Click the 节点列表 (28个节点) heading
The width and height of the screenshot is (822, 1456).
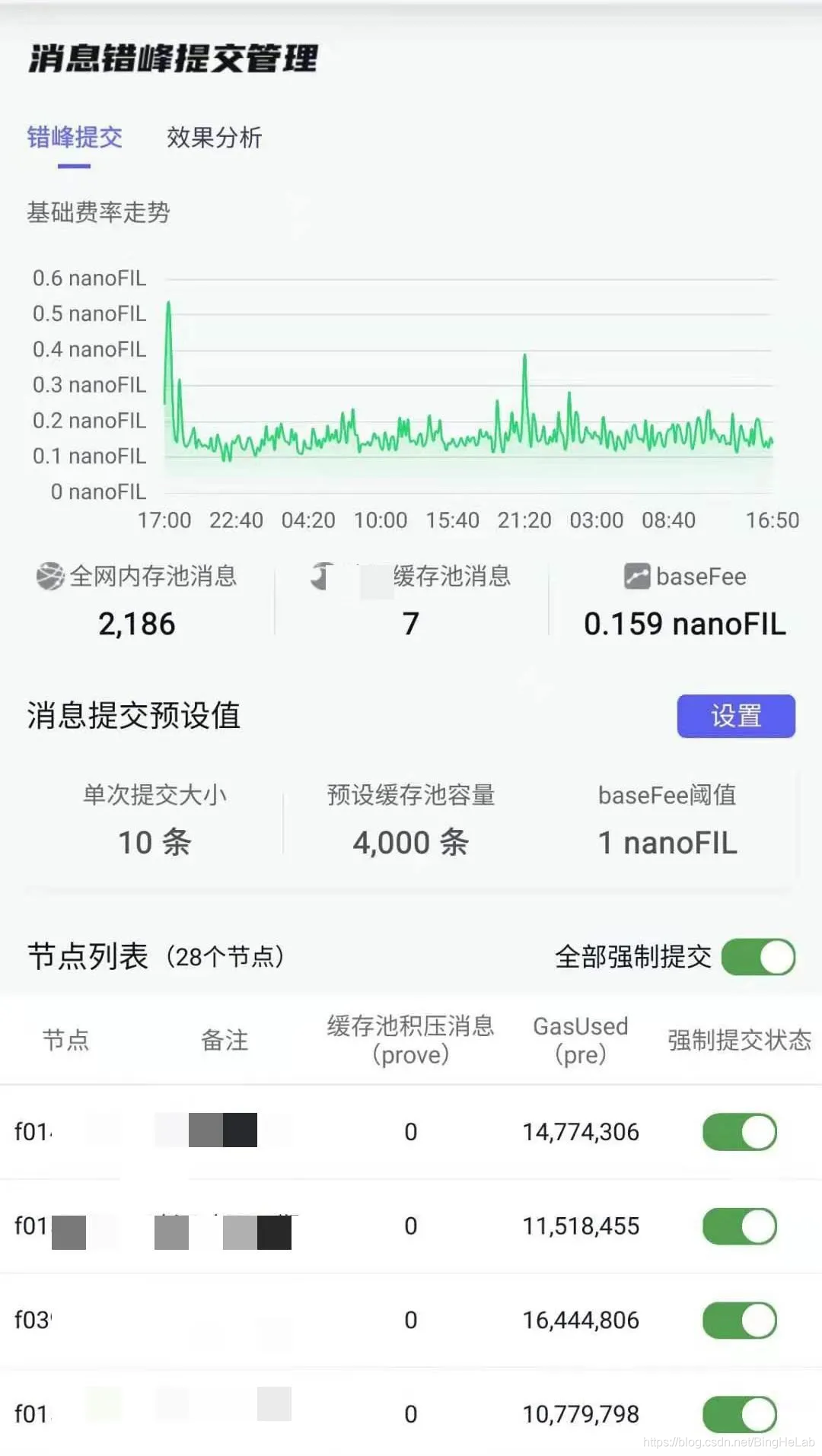(x=156, y=957)
